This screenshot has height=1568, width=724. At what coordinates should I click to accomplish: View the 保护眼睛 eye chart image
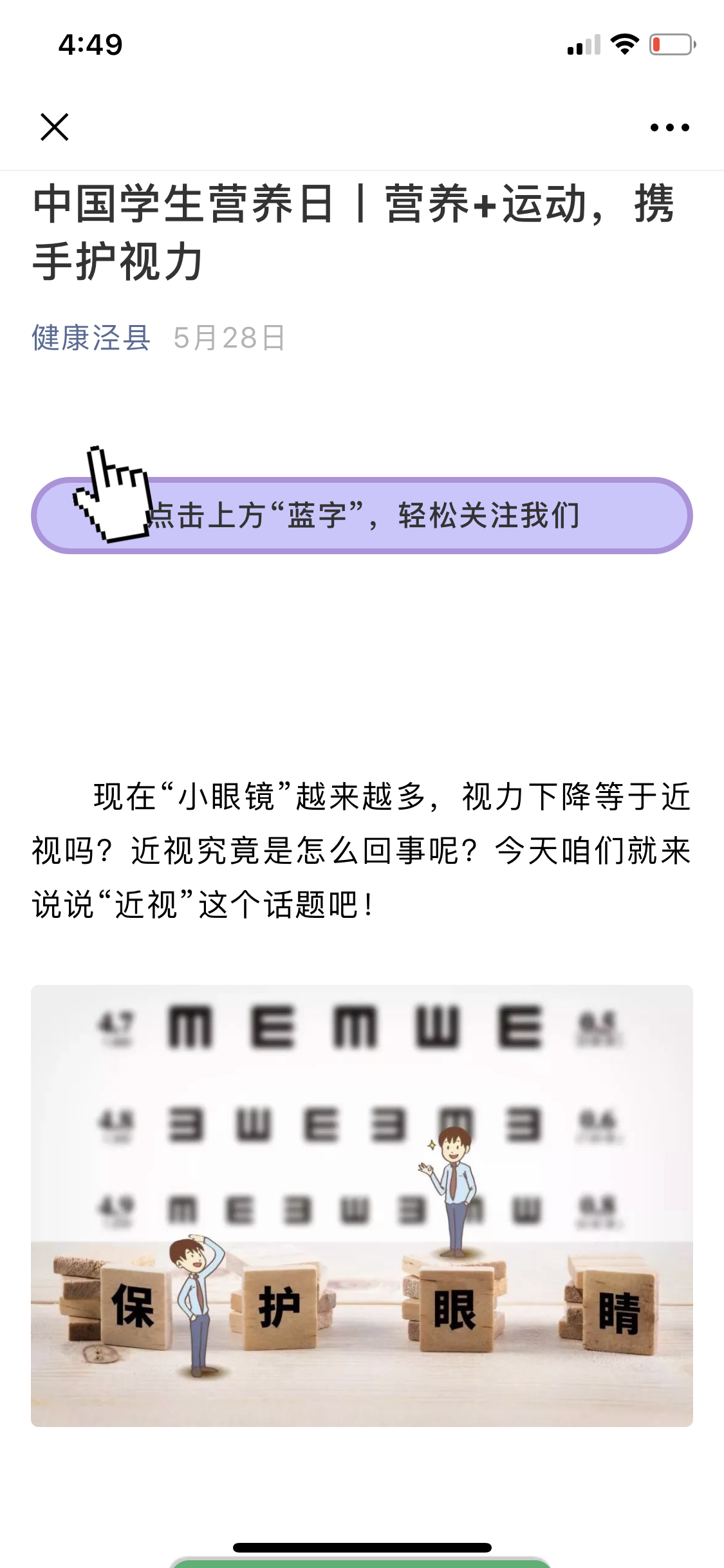coord(362,1205)
